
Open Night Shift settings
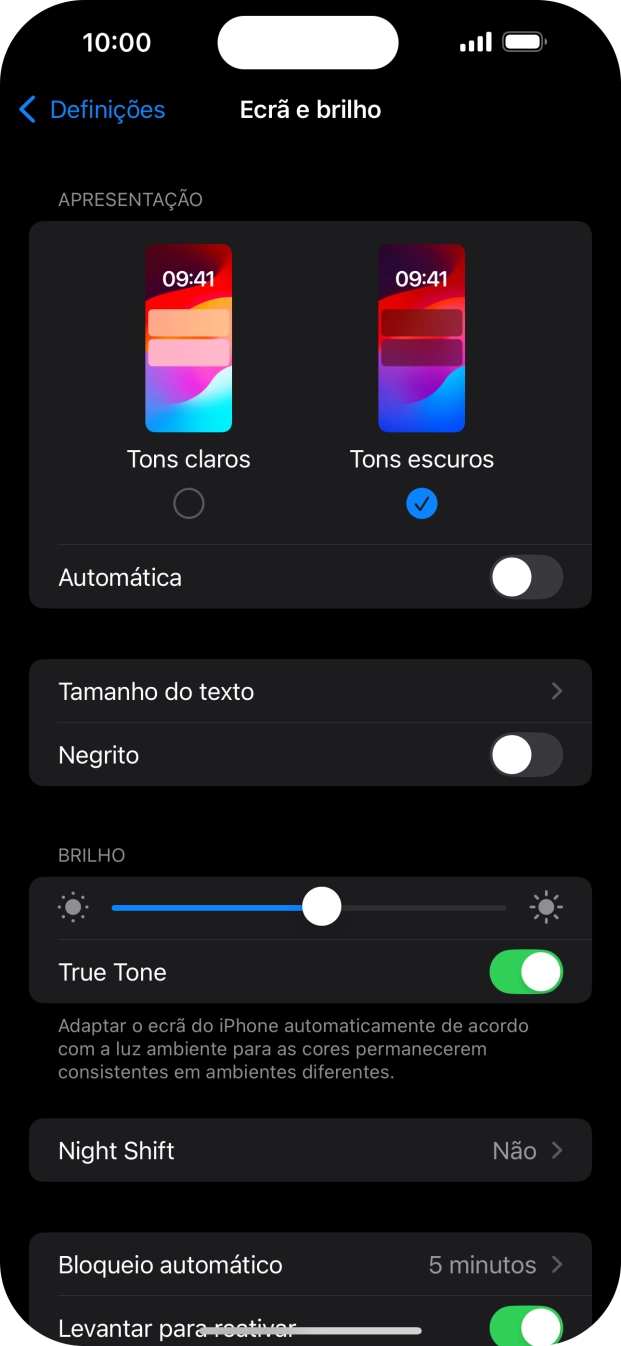(x=310, y=1151)
